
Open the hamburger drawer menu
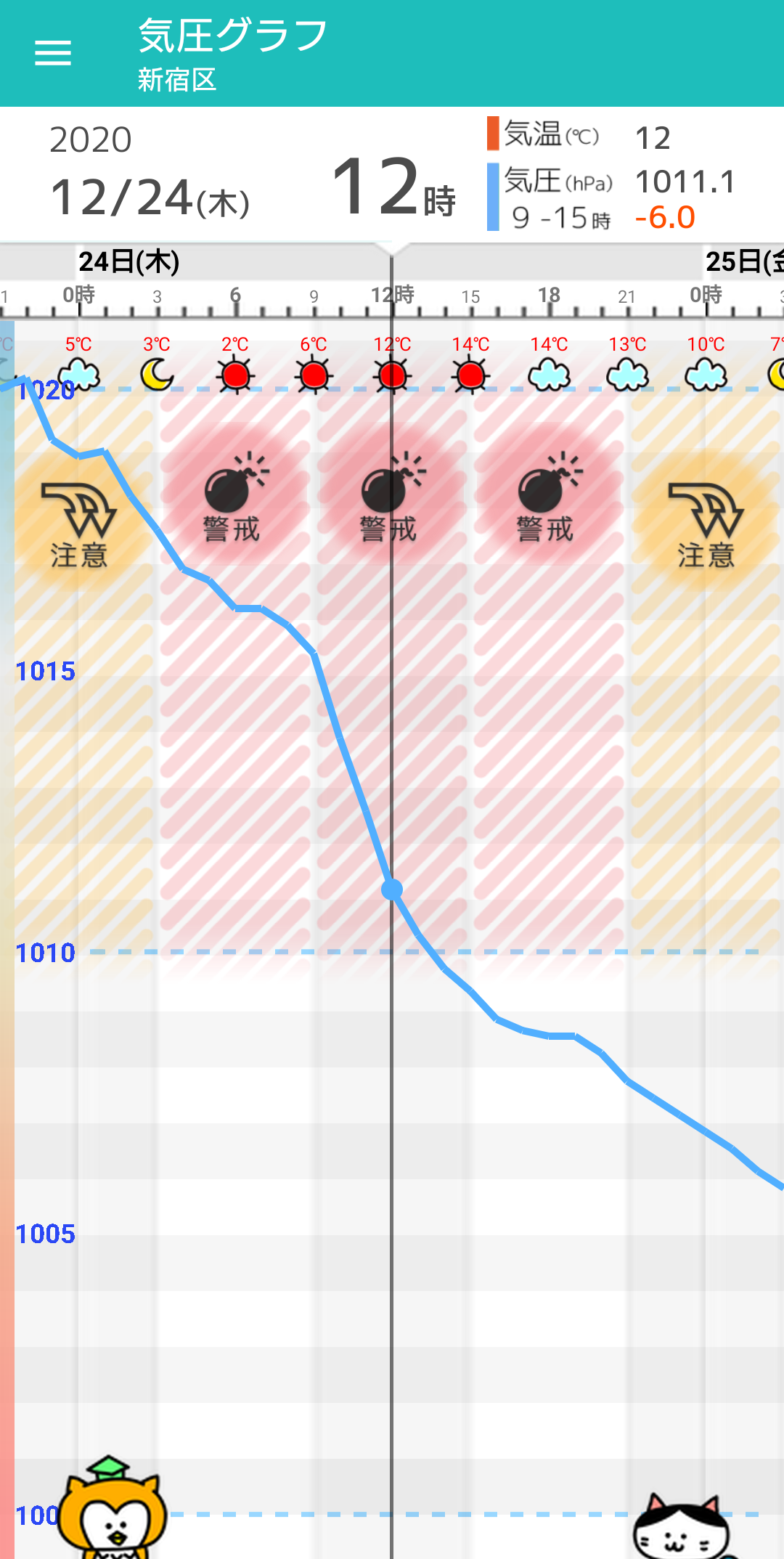pos(53,53)
